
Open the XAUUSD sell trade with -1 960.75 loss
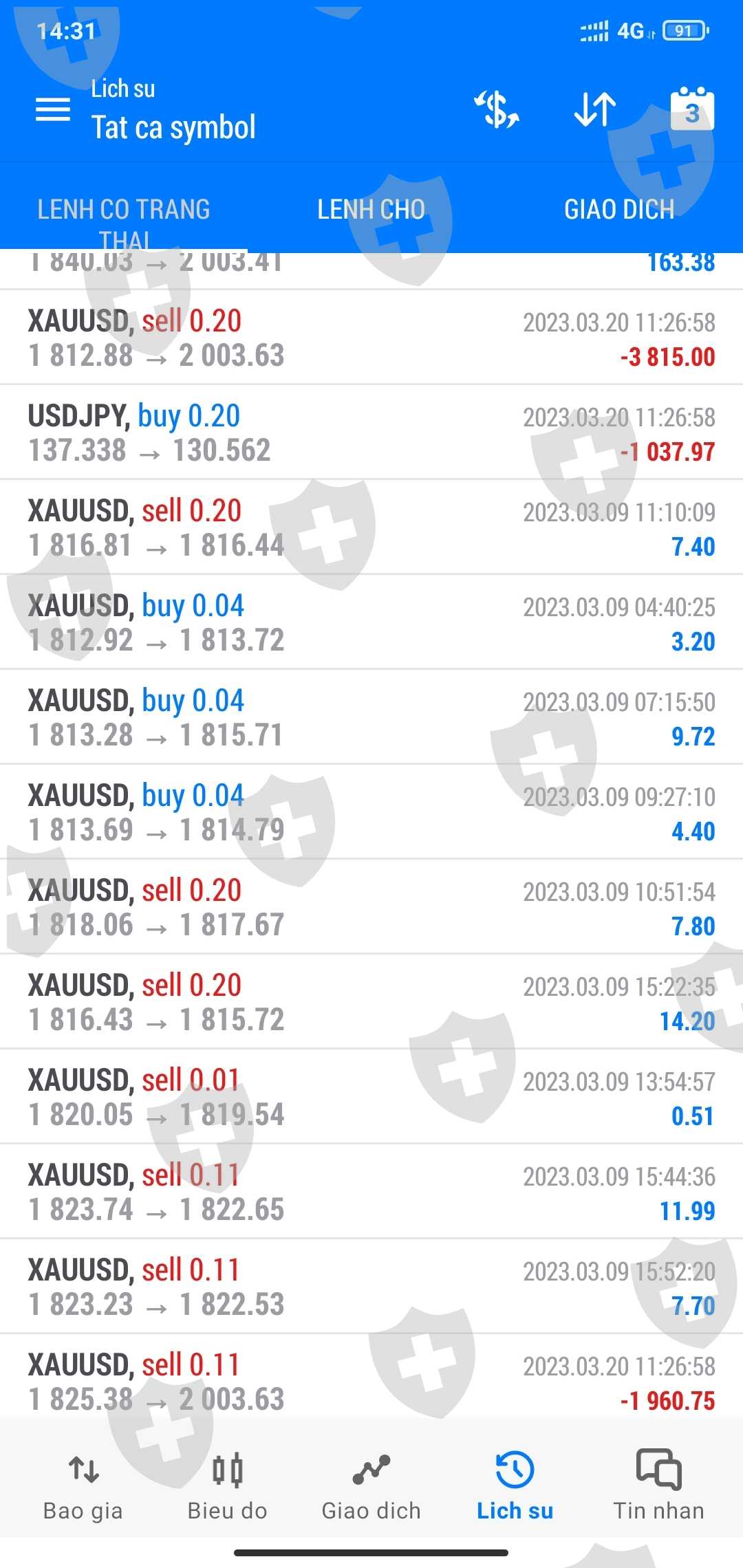point(371,1382)
